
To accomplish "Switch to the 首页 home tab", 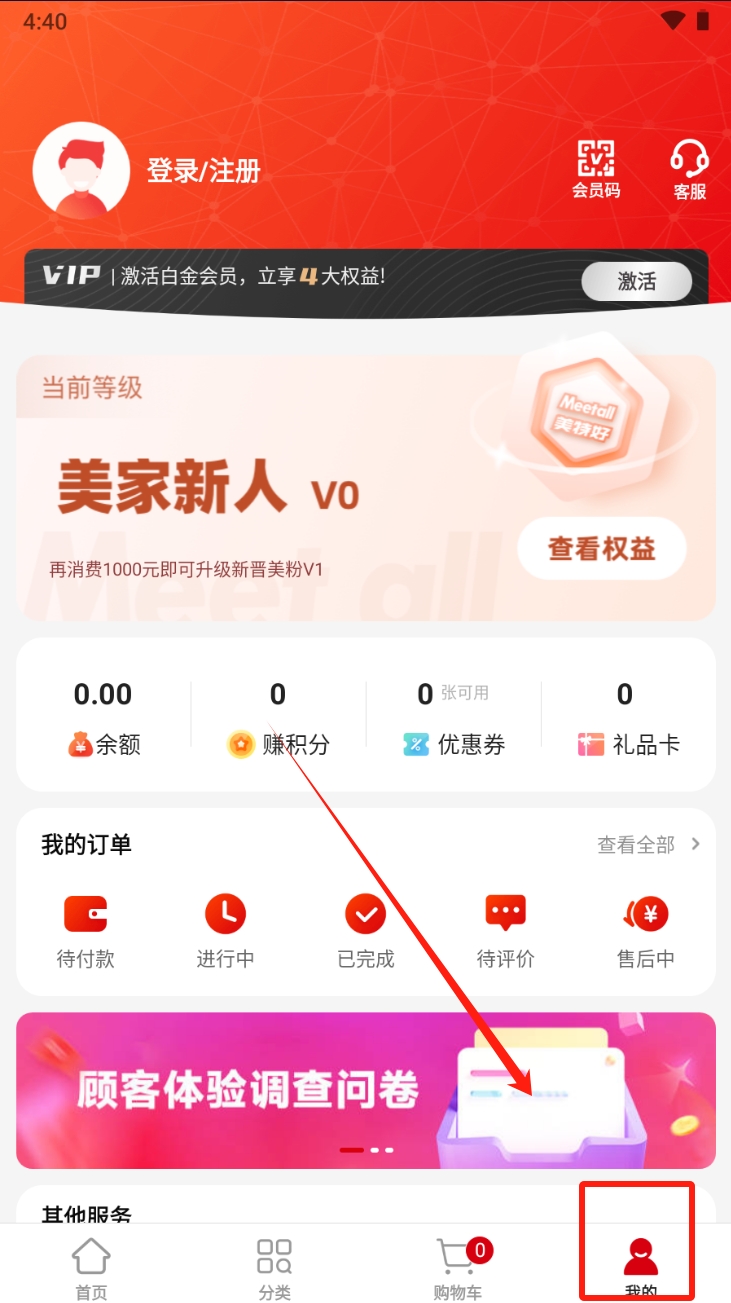I will coord(91,1267).
